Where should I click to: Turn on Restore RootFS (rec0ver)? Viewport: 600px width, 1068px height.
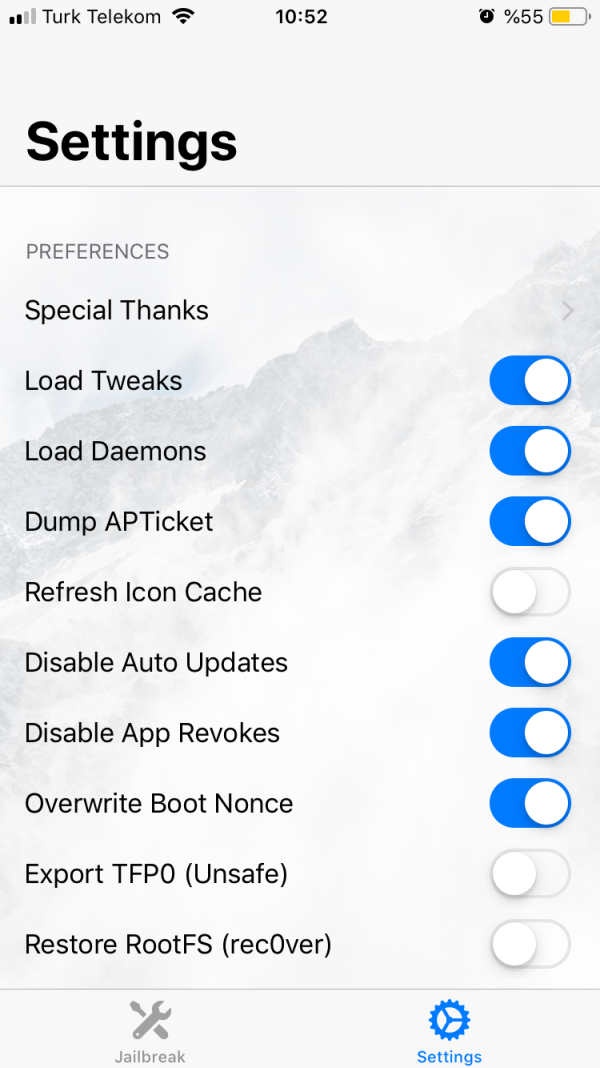529,944
